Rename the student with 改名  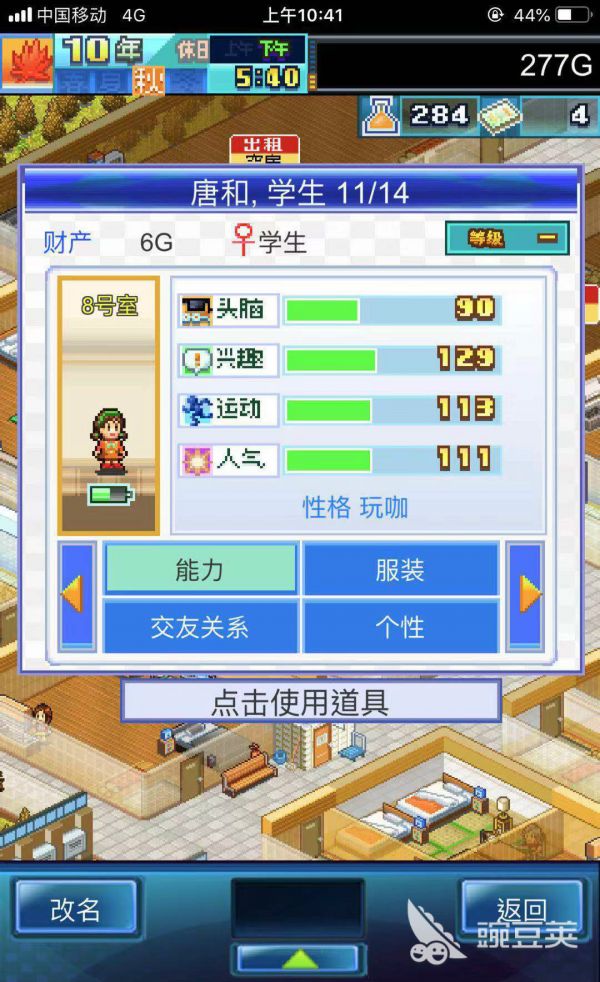76,909
